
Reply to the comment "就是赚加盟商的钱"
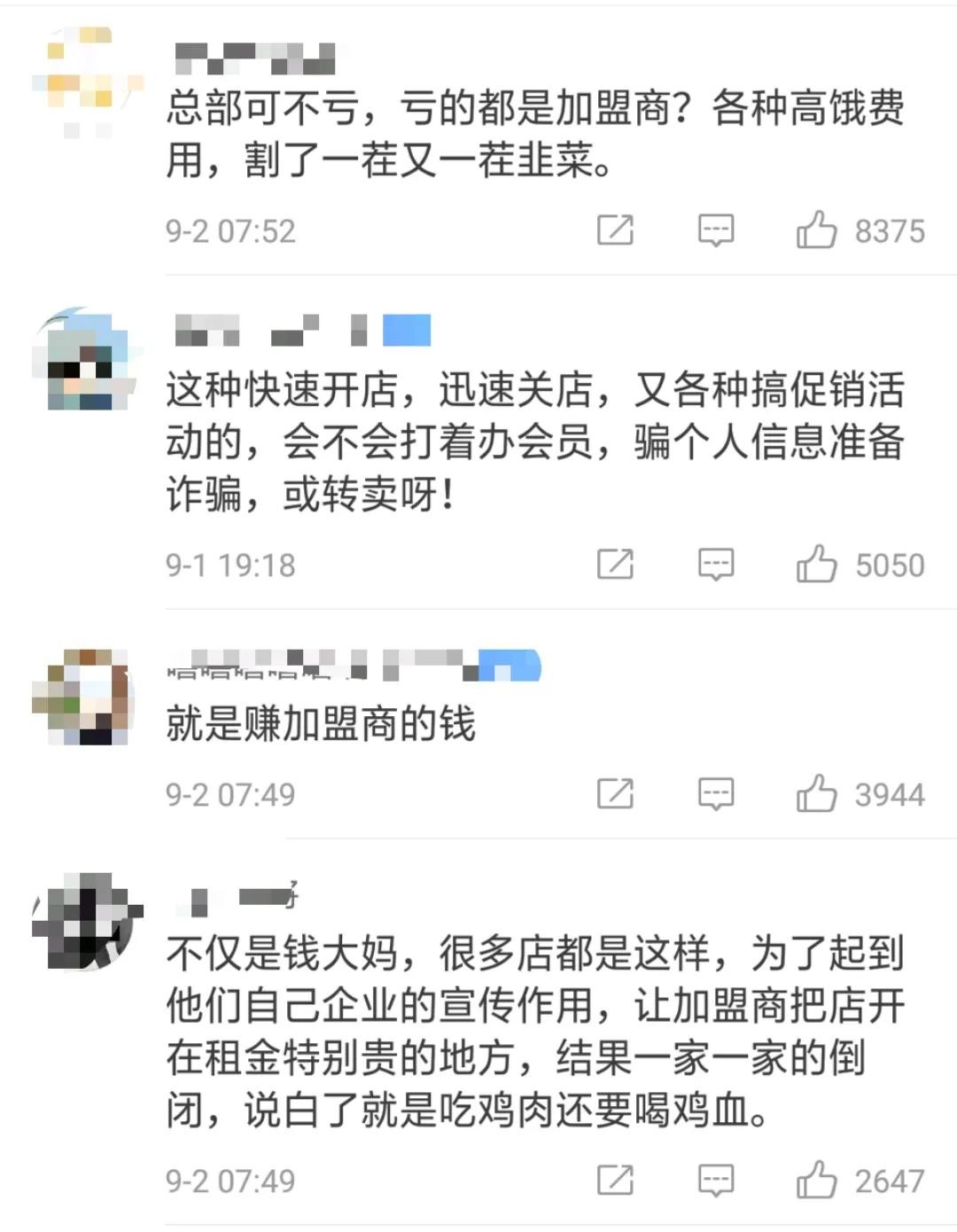[x=715, y=793]
